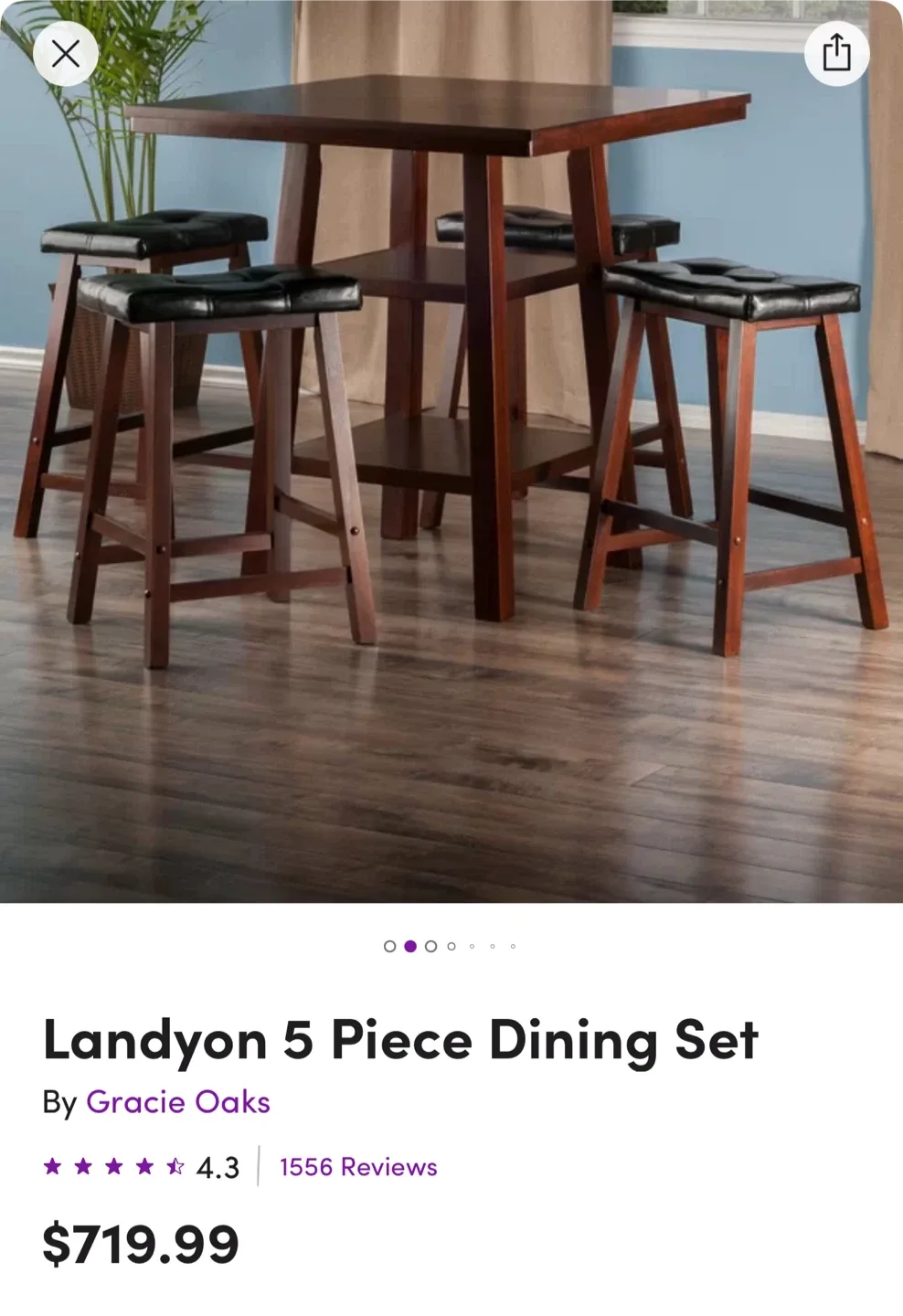This screenshot has height=1316, width=903.
Task: Tap the first filled star icon
Action: [x=53, y=1167]
